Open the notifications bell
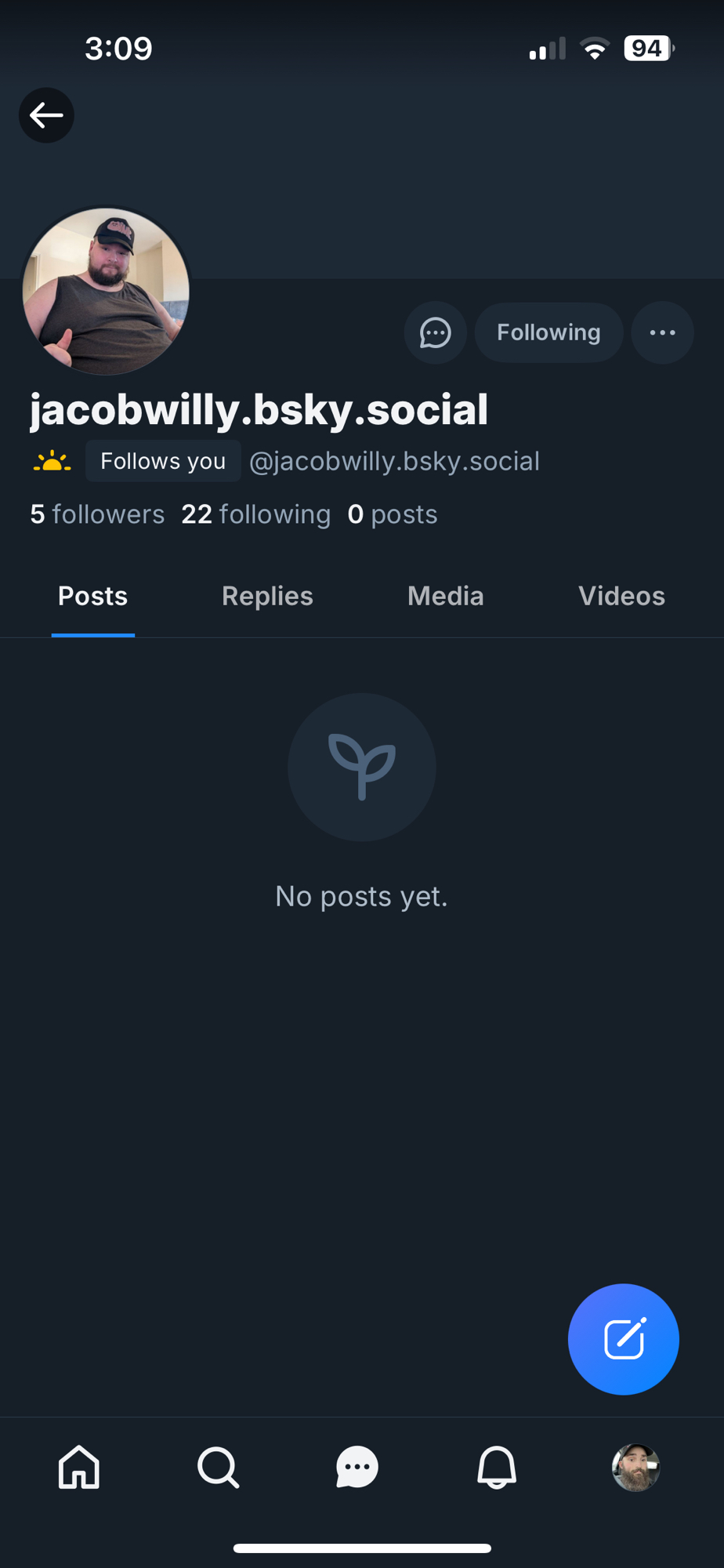 click(497, 1467)
